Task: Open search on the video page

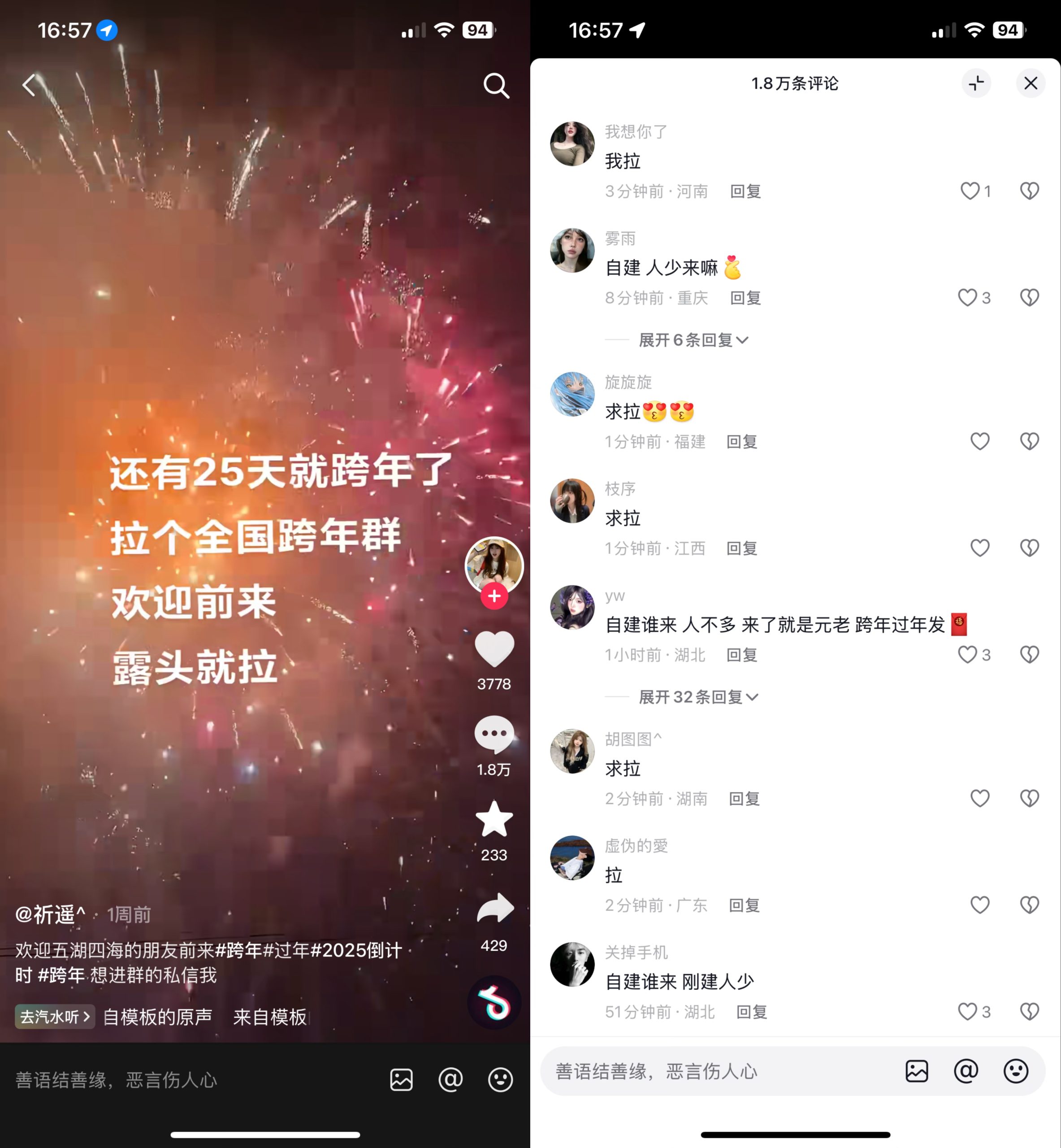Action: point(496,86)
